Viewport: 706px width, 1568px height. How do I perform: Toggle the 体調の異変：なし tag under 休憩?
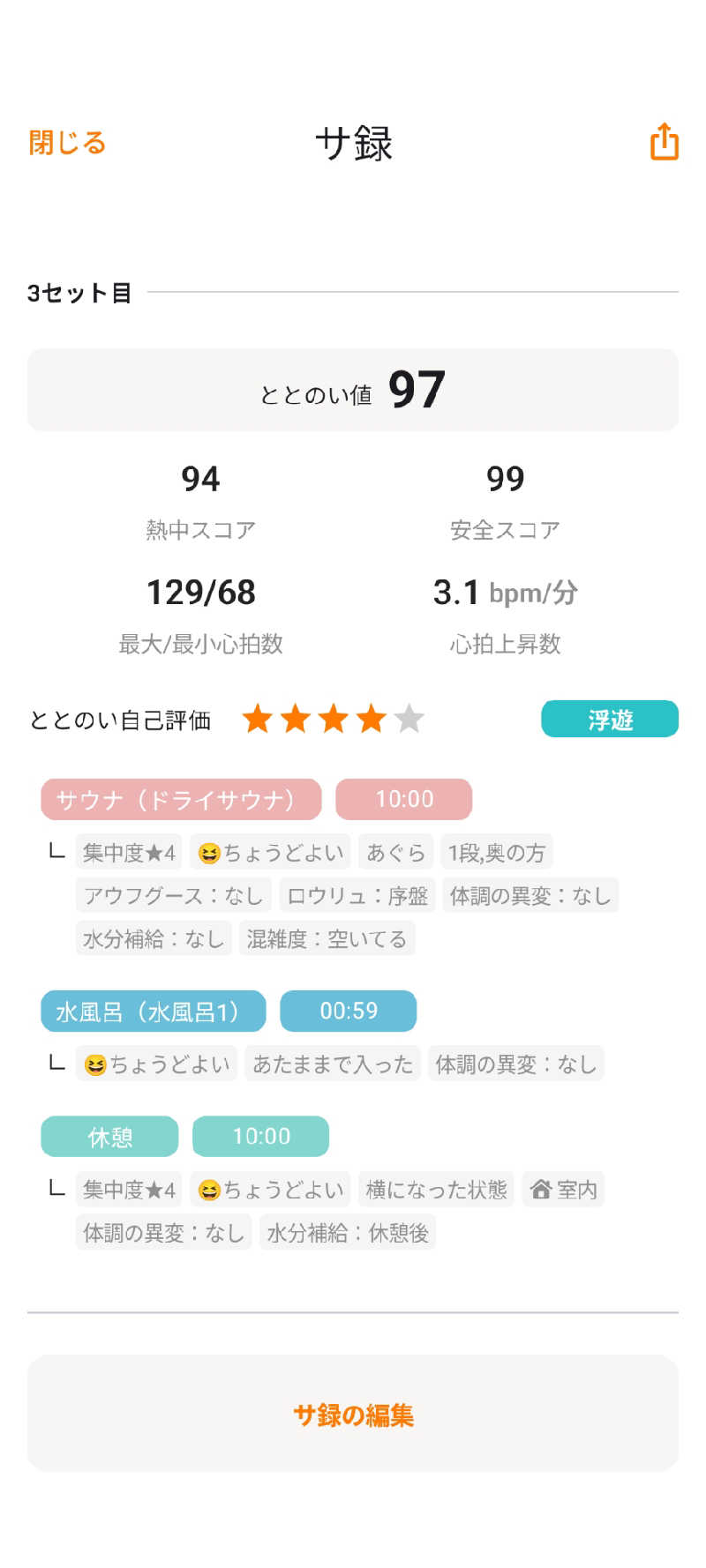tap(162, 1232)
